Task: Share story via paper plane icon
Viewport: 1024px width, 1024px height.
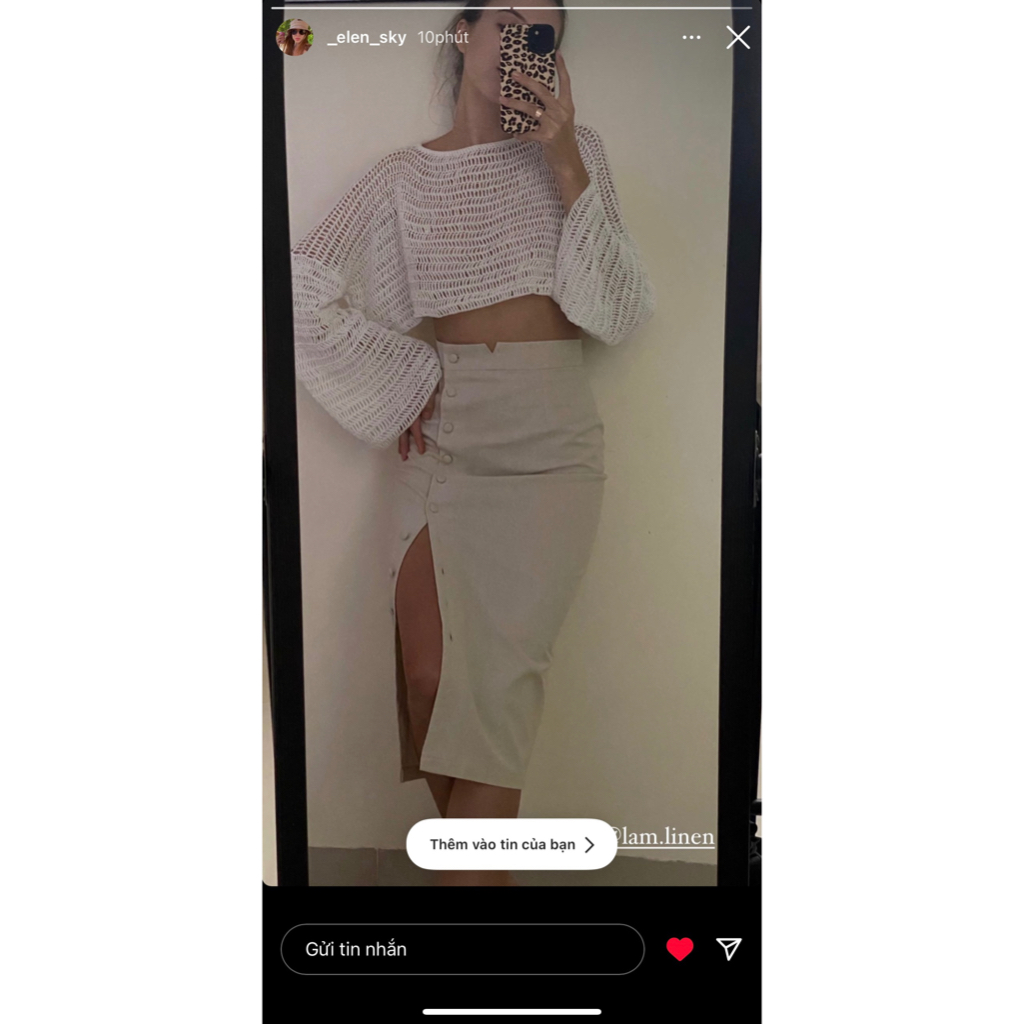Action: pos(729,949)
